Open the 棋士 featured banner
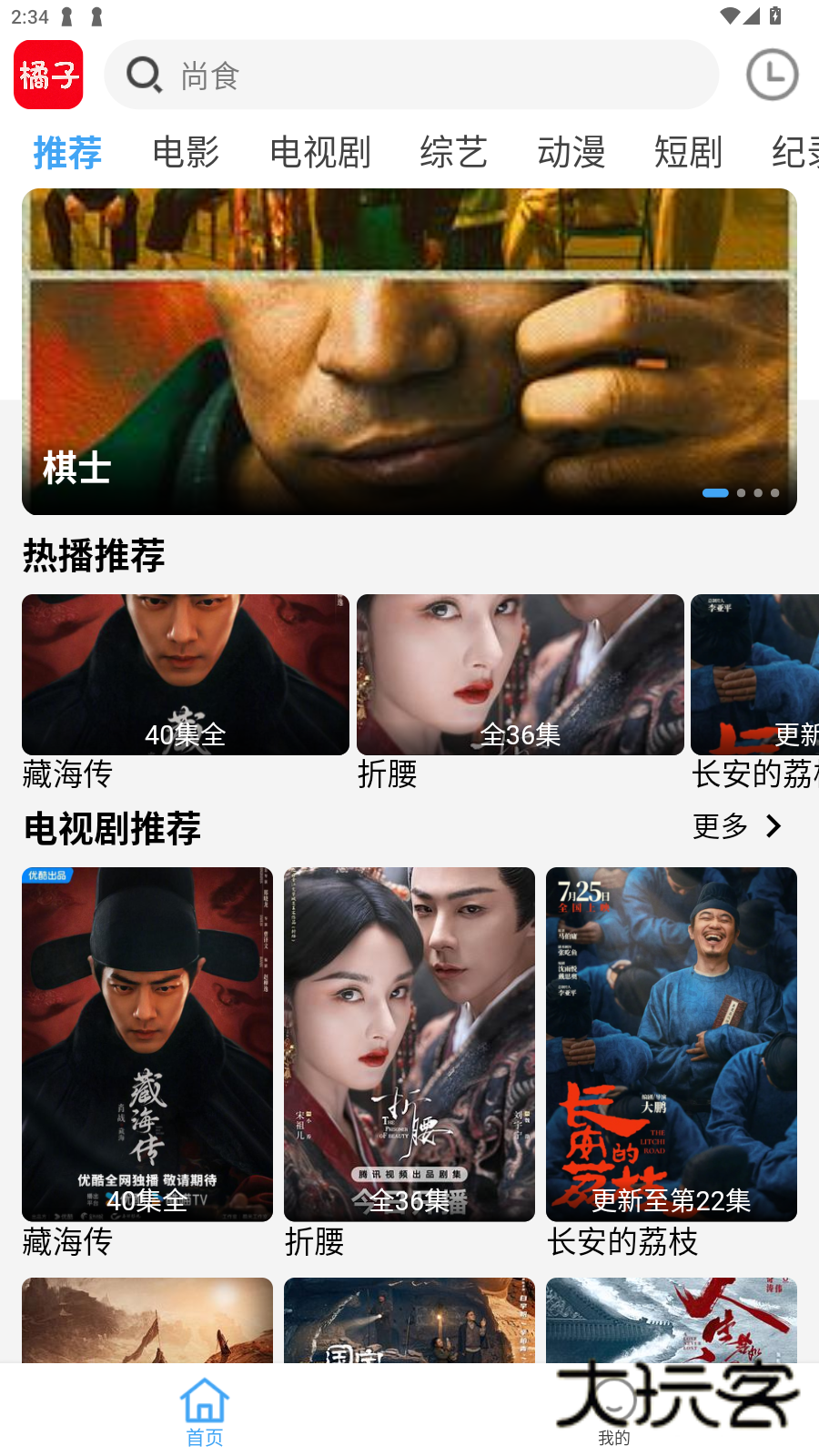The width and height of the screenshot is (819, 1456). click(409, 352)
